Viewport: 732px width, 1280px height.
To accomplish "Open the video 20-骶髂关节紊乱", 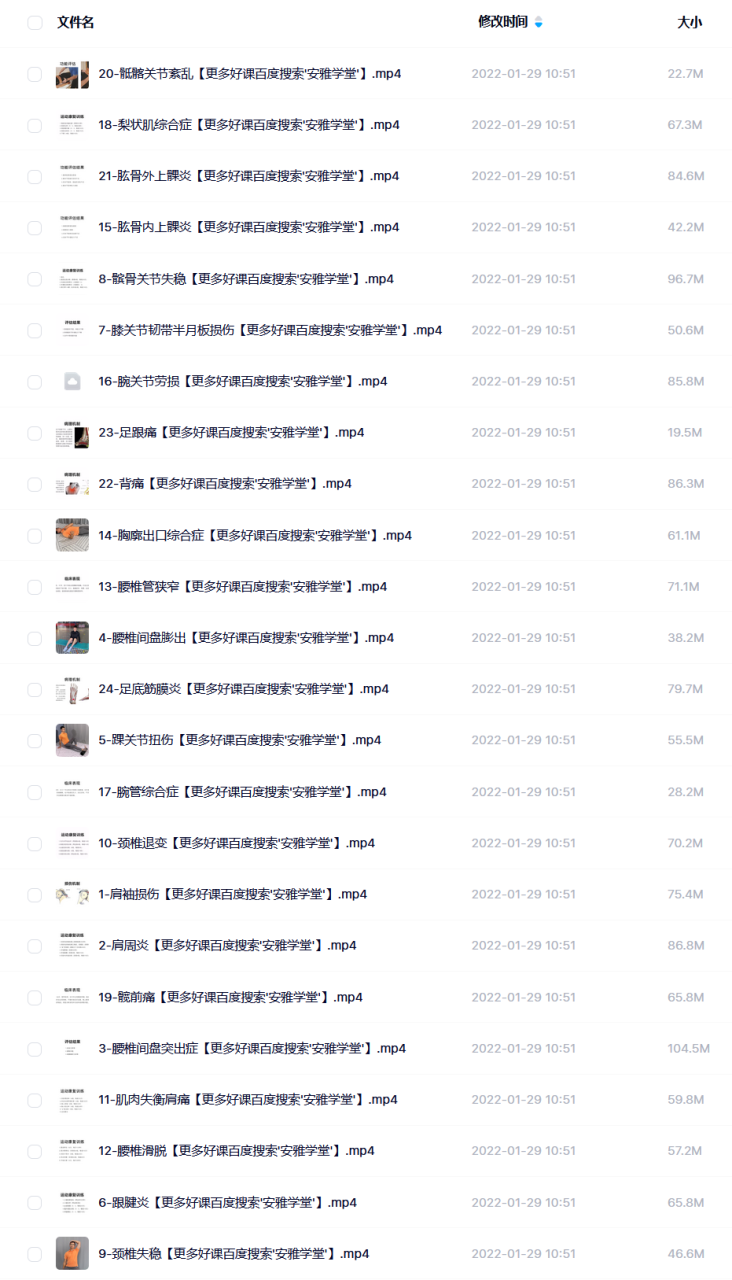I will 249,74.
